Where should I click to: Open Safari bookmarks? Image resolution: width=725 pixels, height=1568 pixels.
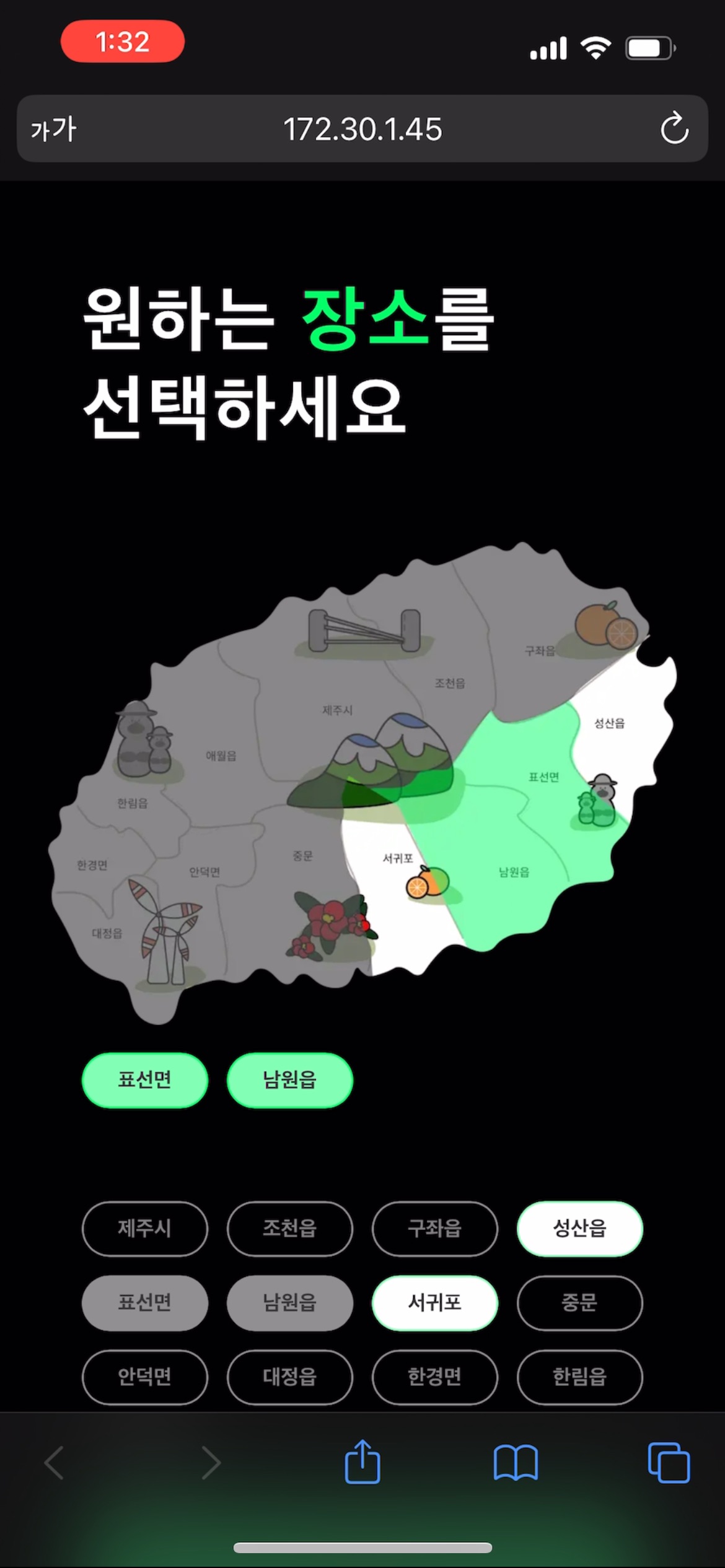[x=516, y=1463]
